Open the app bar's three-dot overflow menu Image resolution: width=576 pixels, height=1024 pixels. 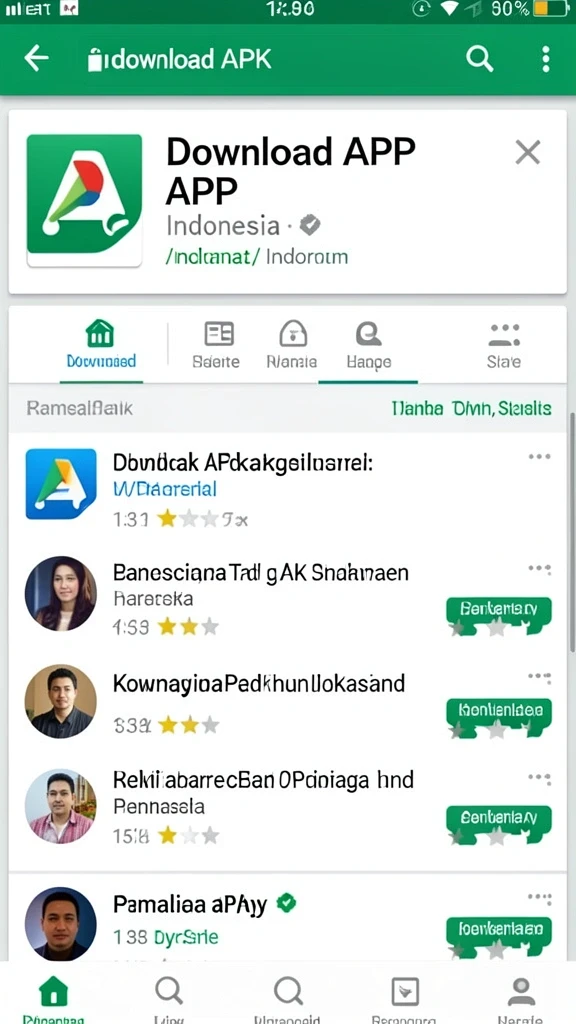click(x=546, y=59)
